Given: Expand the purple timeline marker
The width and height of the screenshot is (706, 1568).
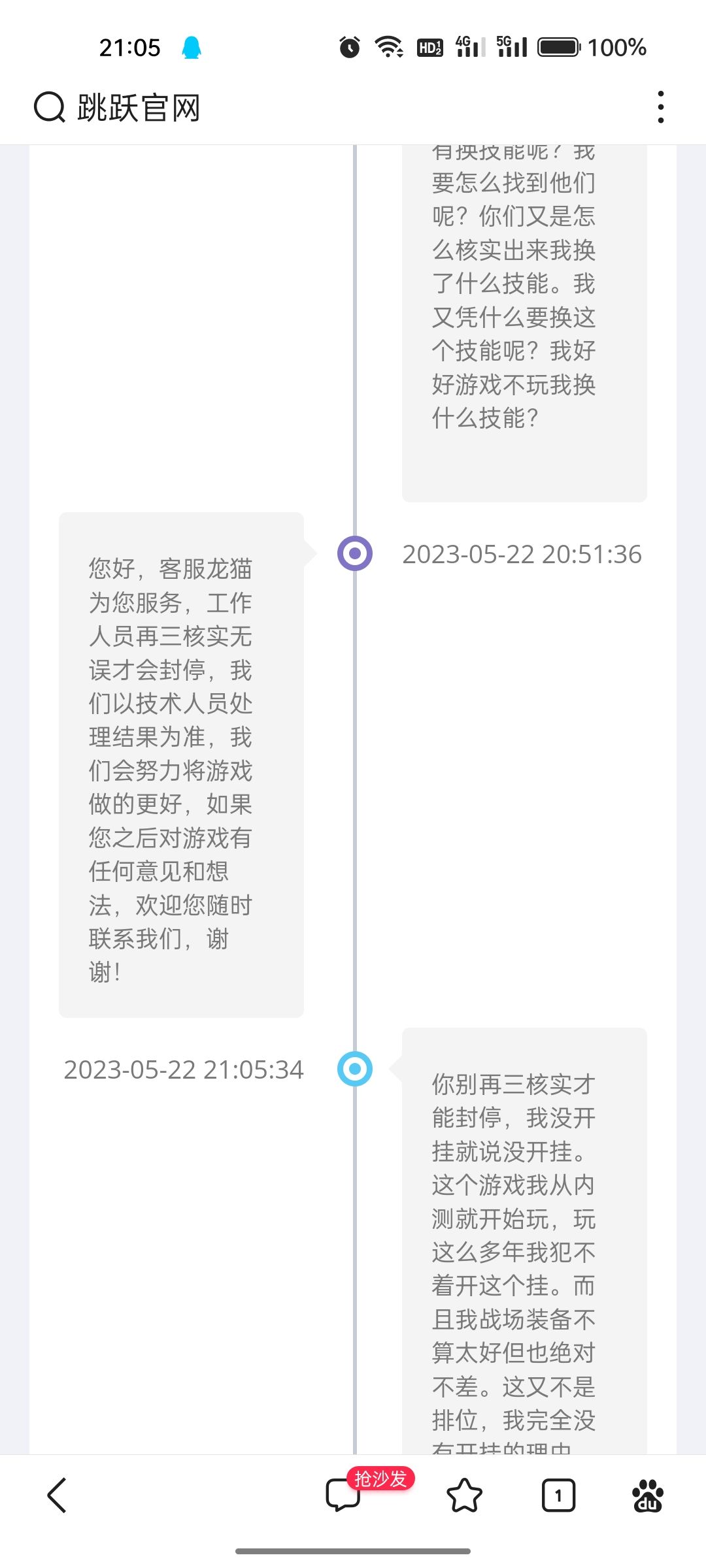Looking at the screenshot, I should (x=354, y=555).
